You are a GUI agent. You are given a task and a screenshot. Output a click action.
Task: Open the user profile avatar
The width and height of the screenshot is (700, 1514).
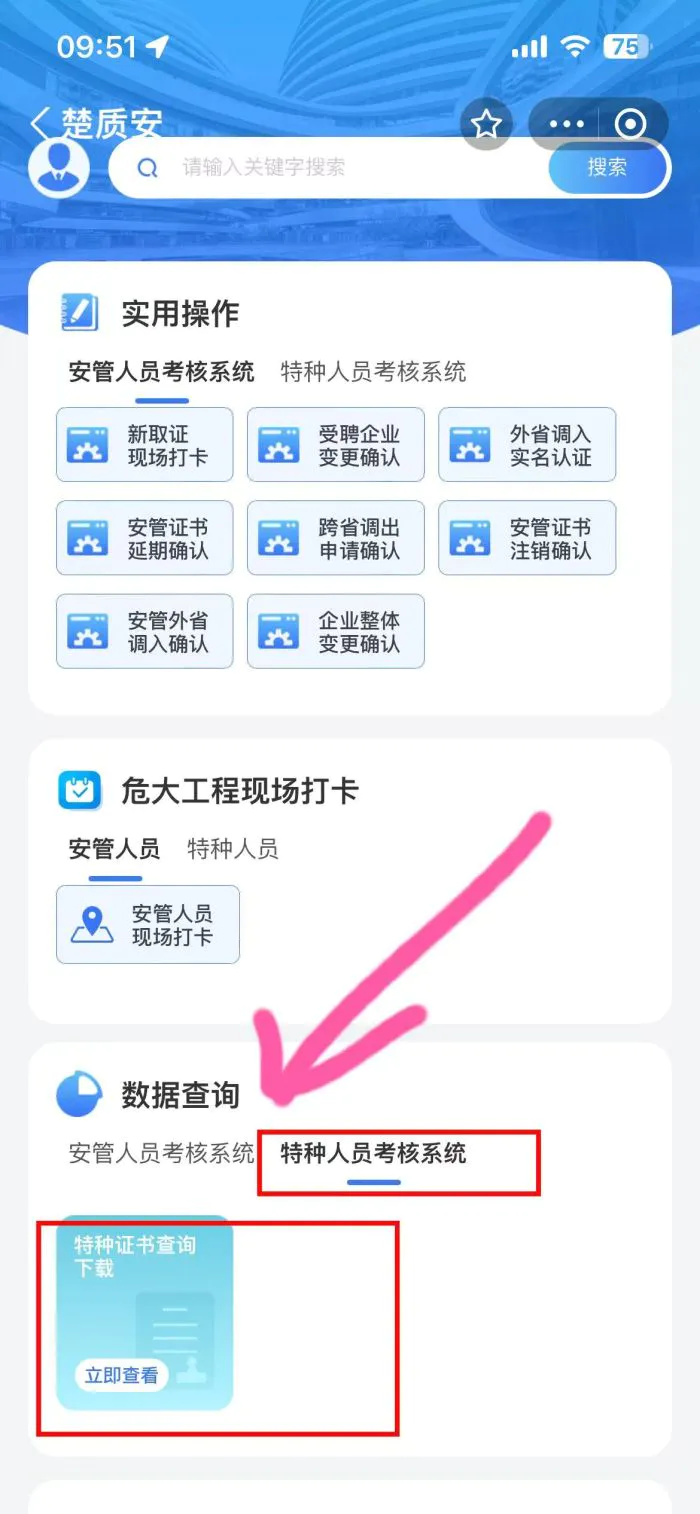[59, 166]
